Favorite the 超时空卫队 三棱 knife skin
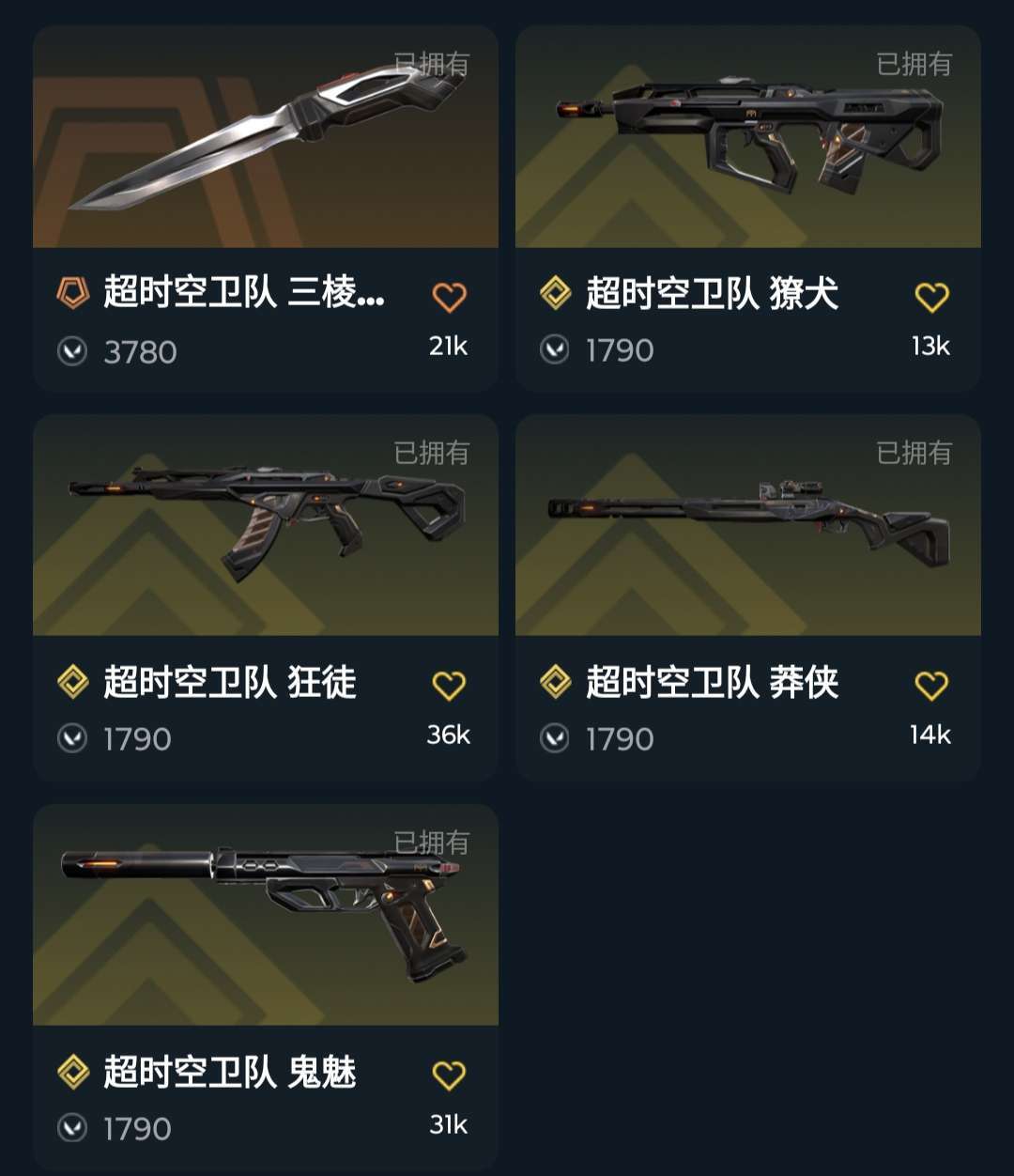The height and width of the screenshot is (1176, 1014). tap(449, 298)
